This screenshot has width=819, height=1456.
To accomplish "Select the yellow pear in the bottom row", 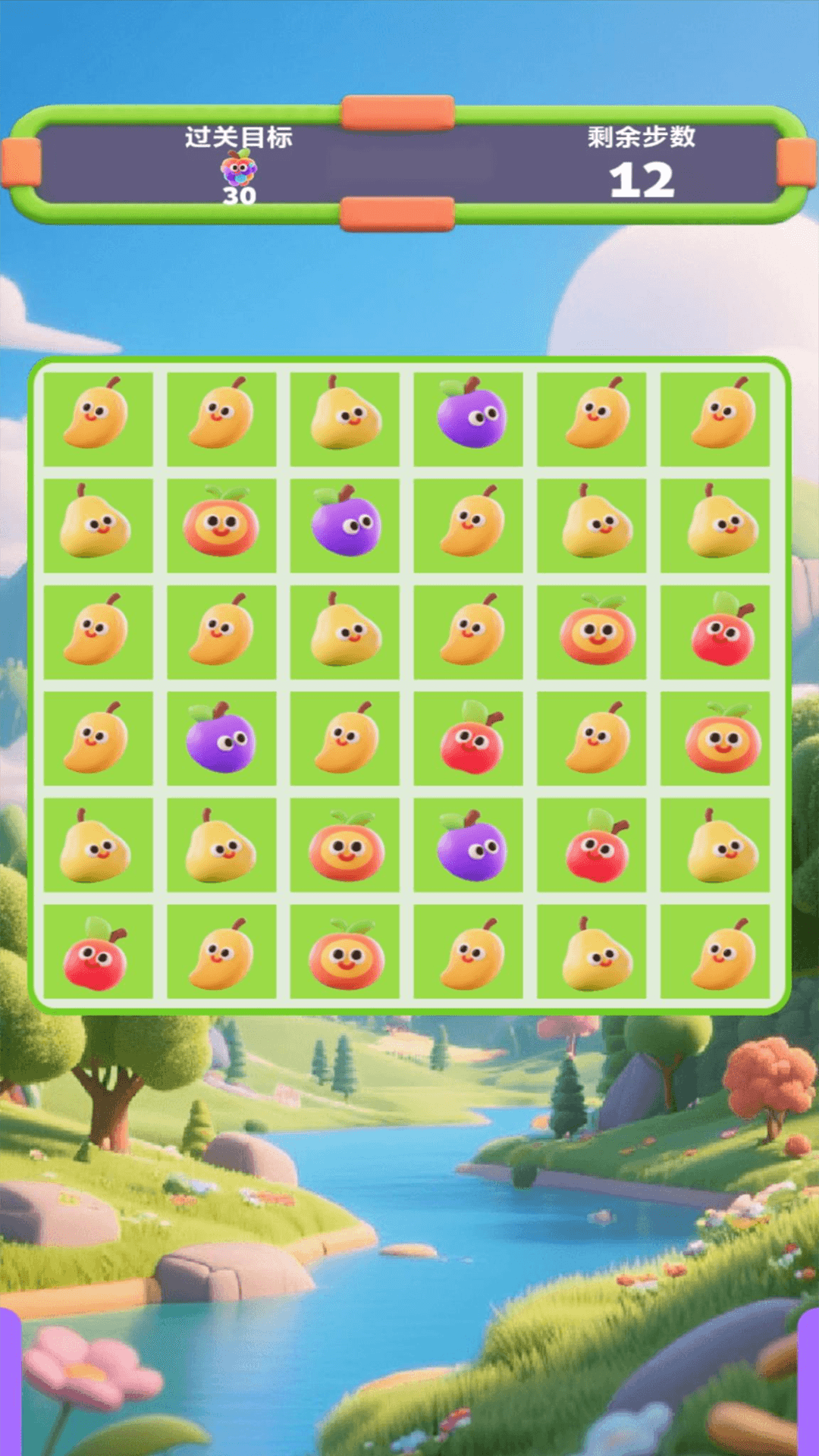I will [x=597, y=954].
